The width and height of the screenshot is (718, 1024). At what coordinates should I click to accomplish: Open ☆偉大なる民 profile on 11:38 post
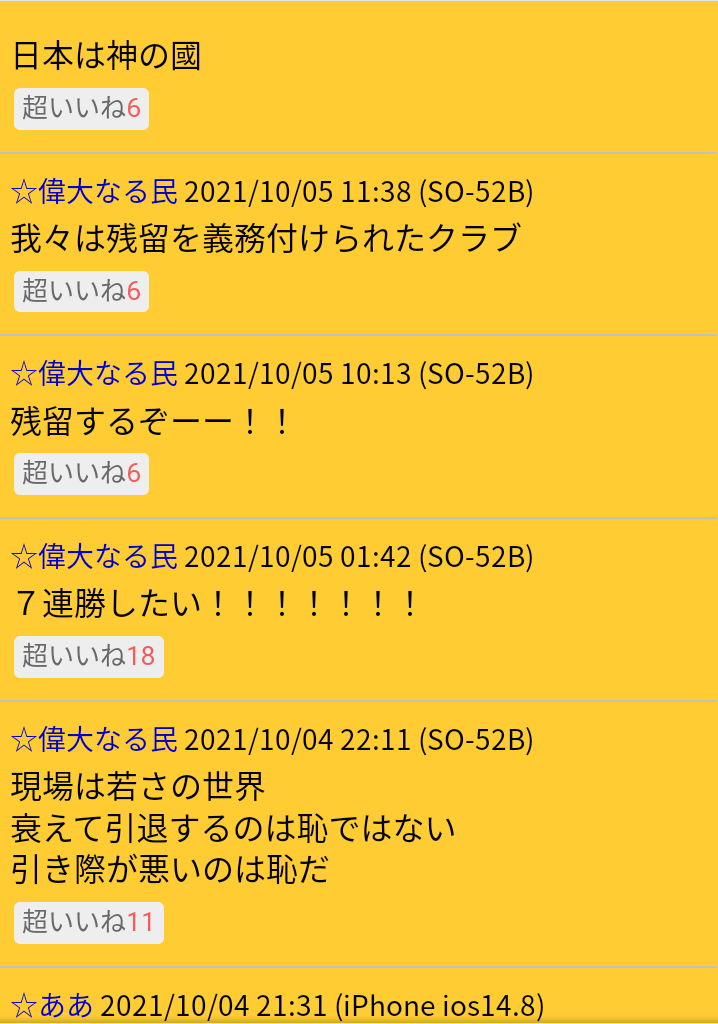point(94,191)
